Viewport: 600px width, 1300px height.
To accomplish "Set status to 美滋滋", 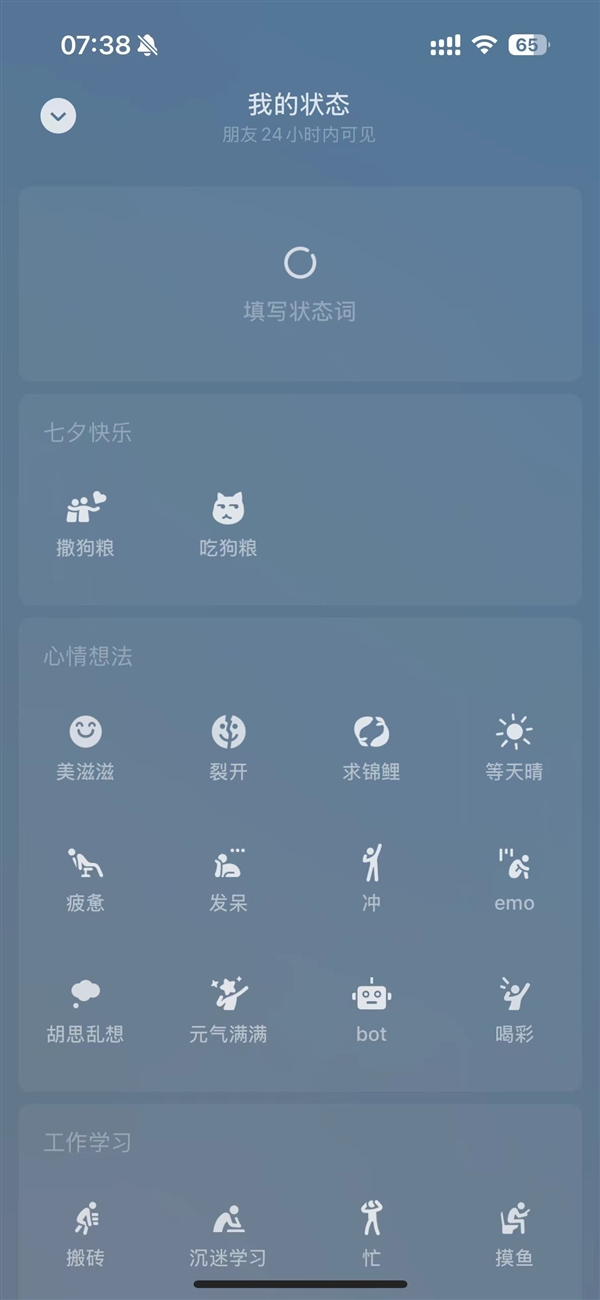I will pos(86,748).
